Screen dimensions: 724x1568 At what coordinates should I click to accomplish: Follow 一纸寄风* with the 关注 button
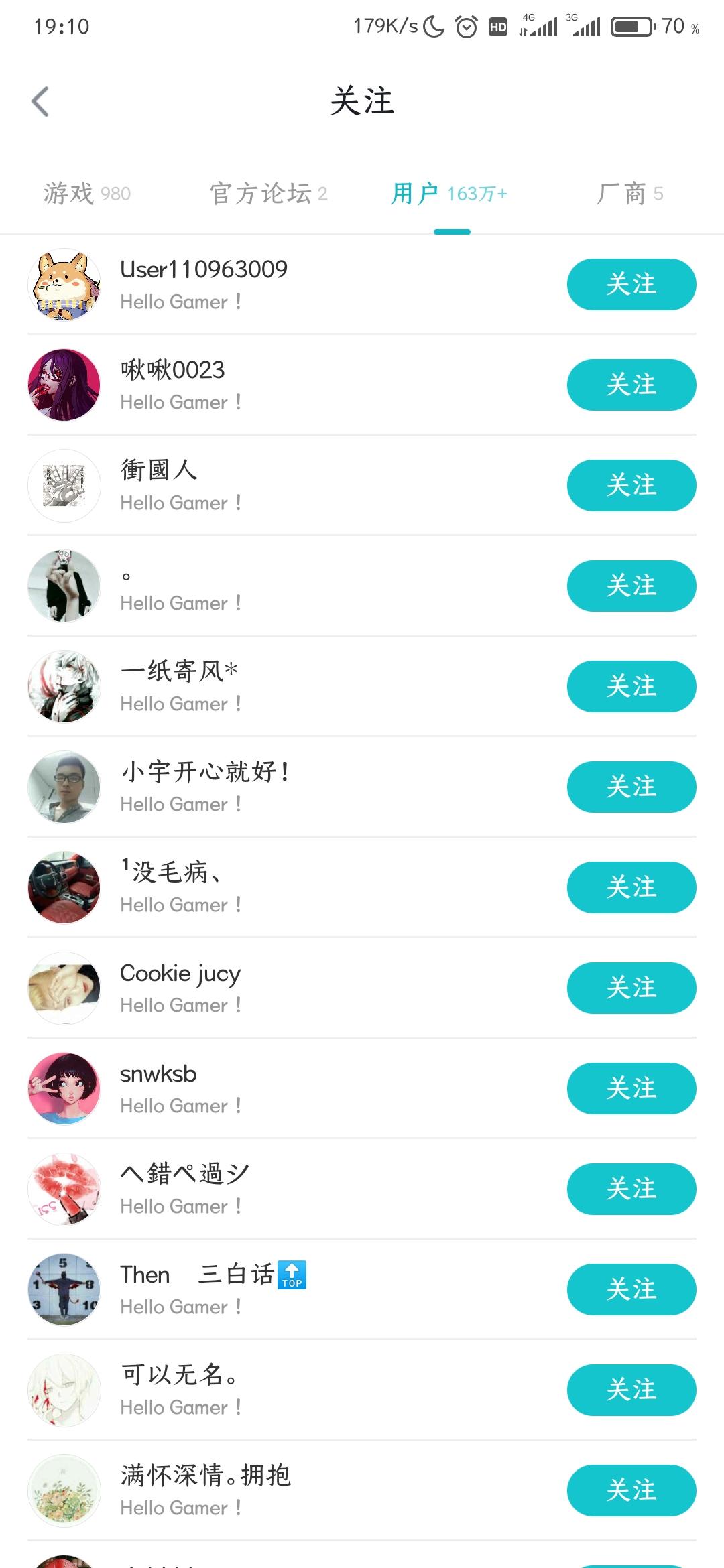631,686
